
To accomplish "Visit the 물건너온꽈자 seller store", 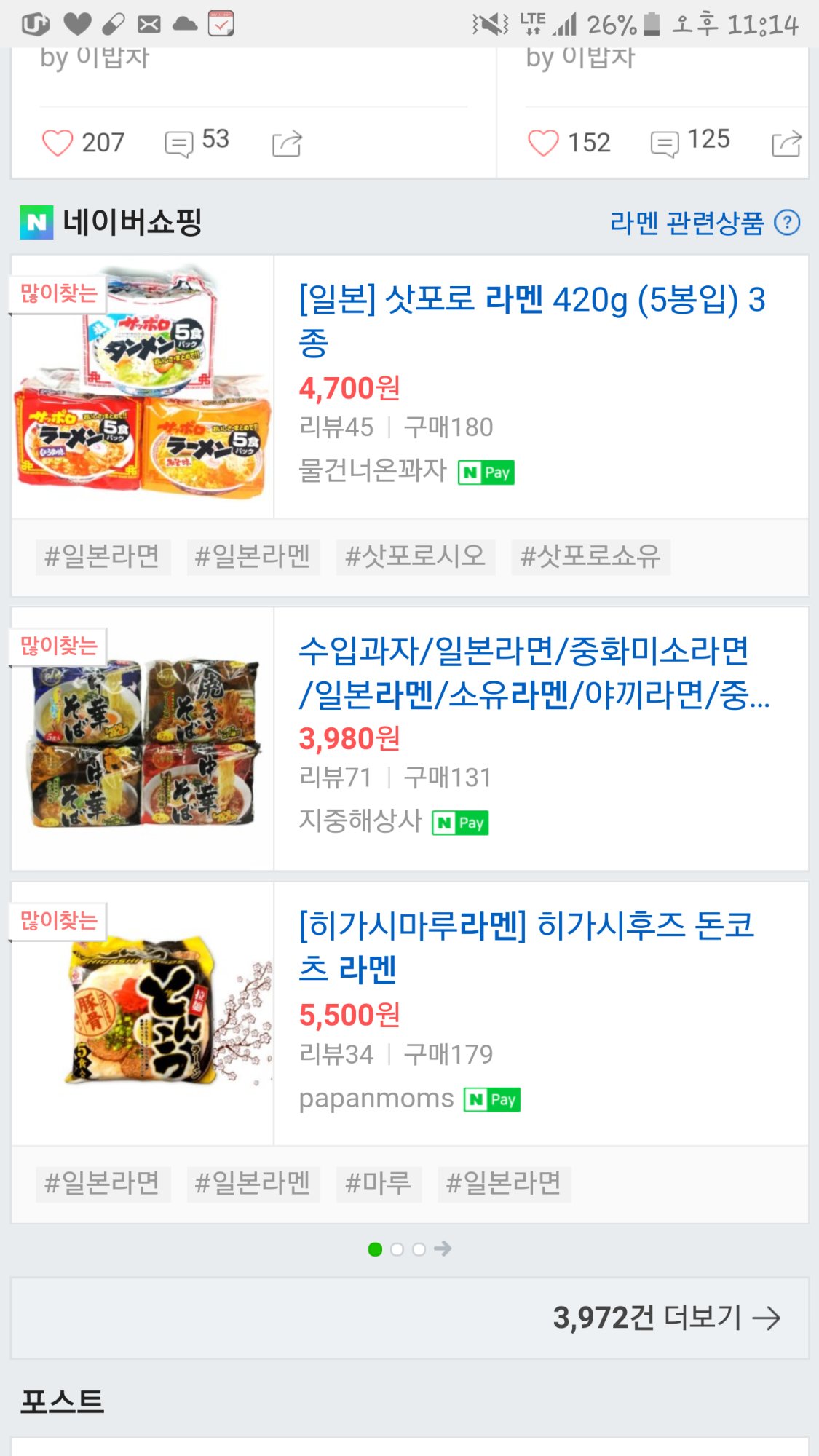I will pos(373,471).
